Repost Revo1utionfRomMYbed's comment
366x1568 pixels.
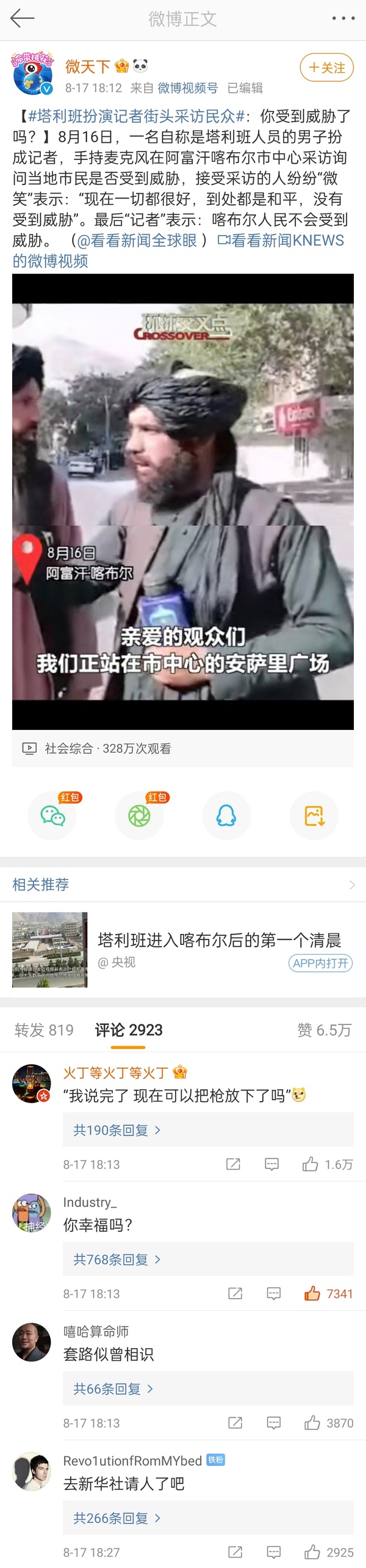pyautogui.click(x=235, y=1552)
